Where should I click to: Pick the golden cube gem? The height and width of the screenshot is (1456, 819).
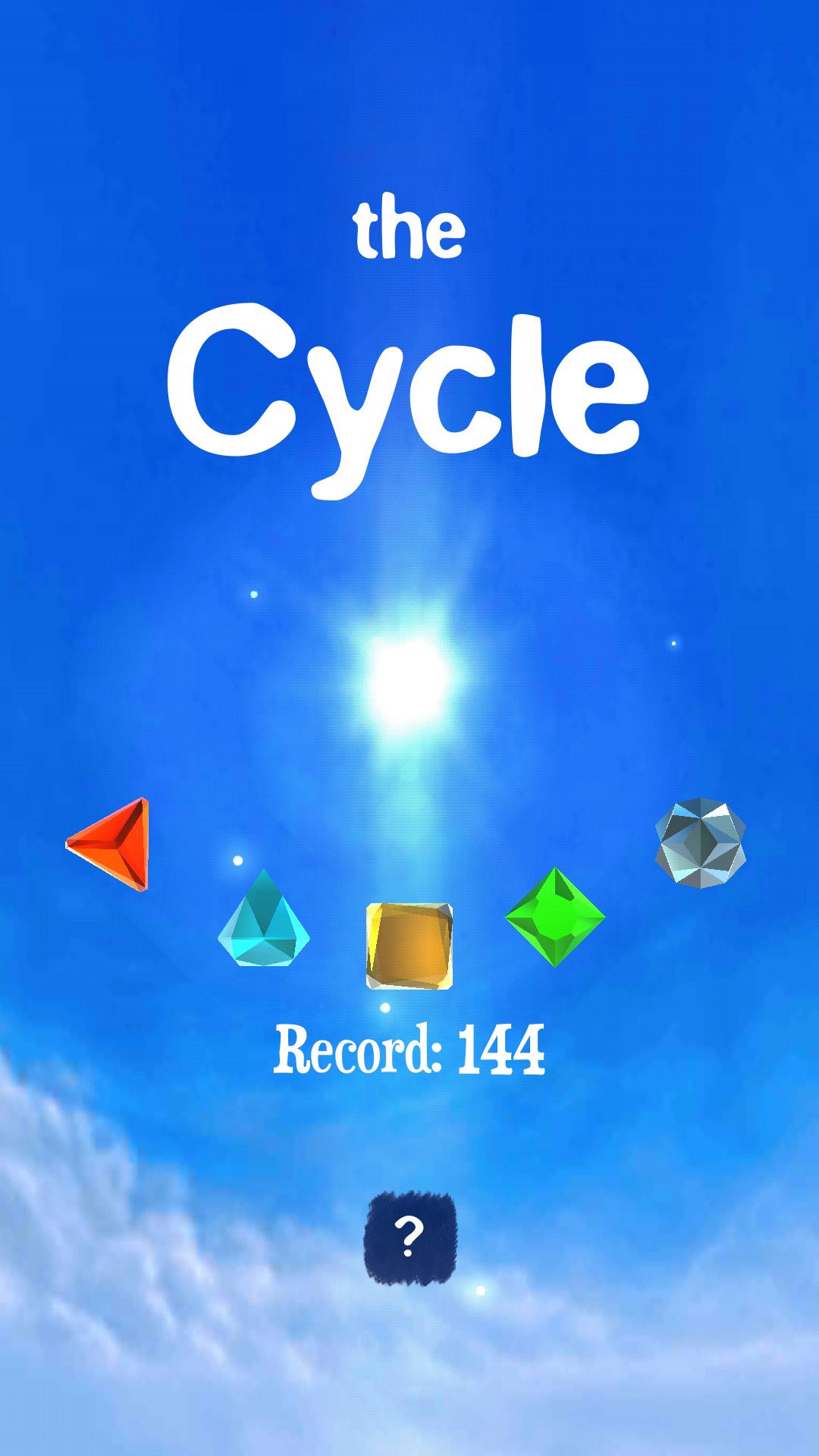[409, 946]
